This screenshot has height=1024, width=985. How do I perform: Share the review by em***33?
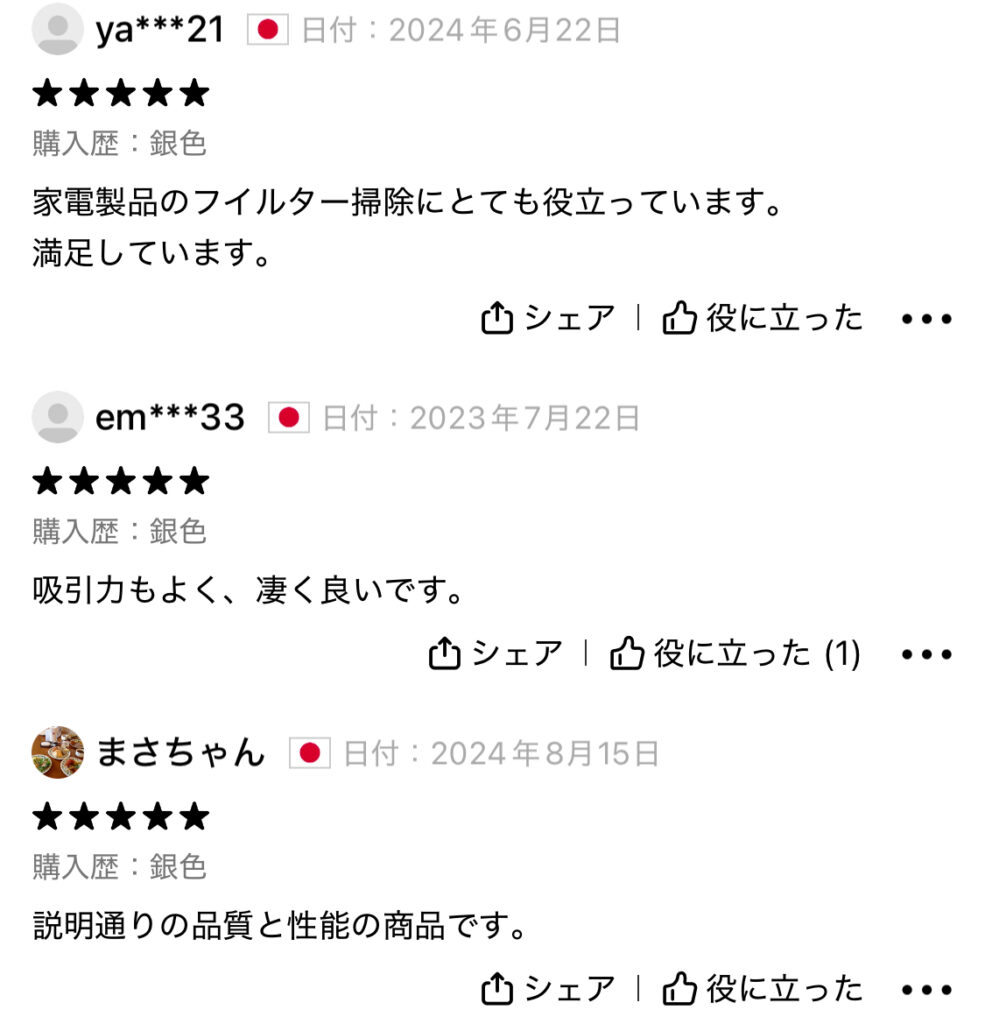pyautogui.click(x=496, y=654)
